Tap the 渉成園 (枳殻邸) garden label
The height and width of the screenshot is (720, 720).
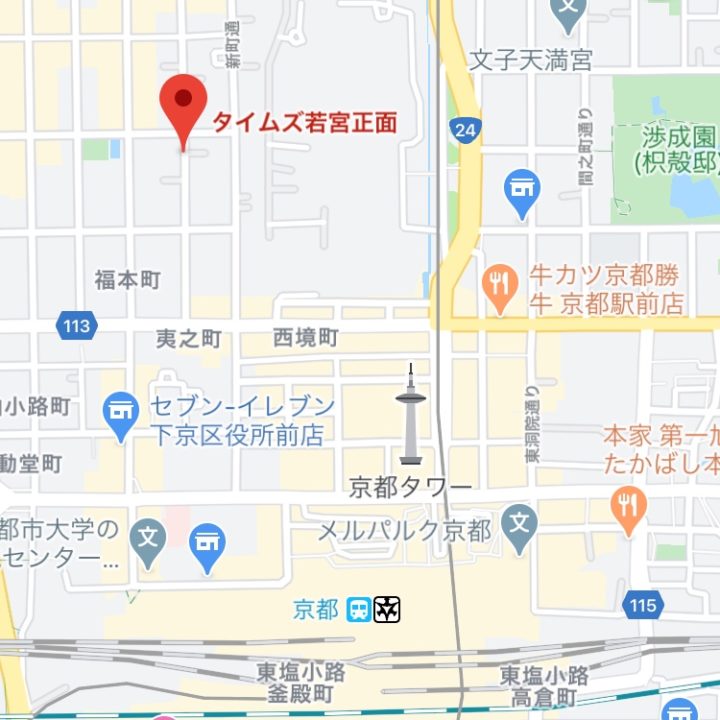tap(662, 147)
